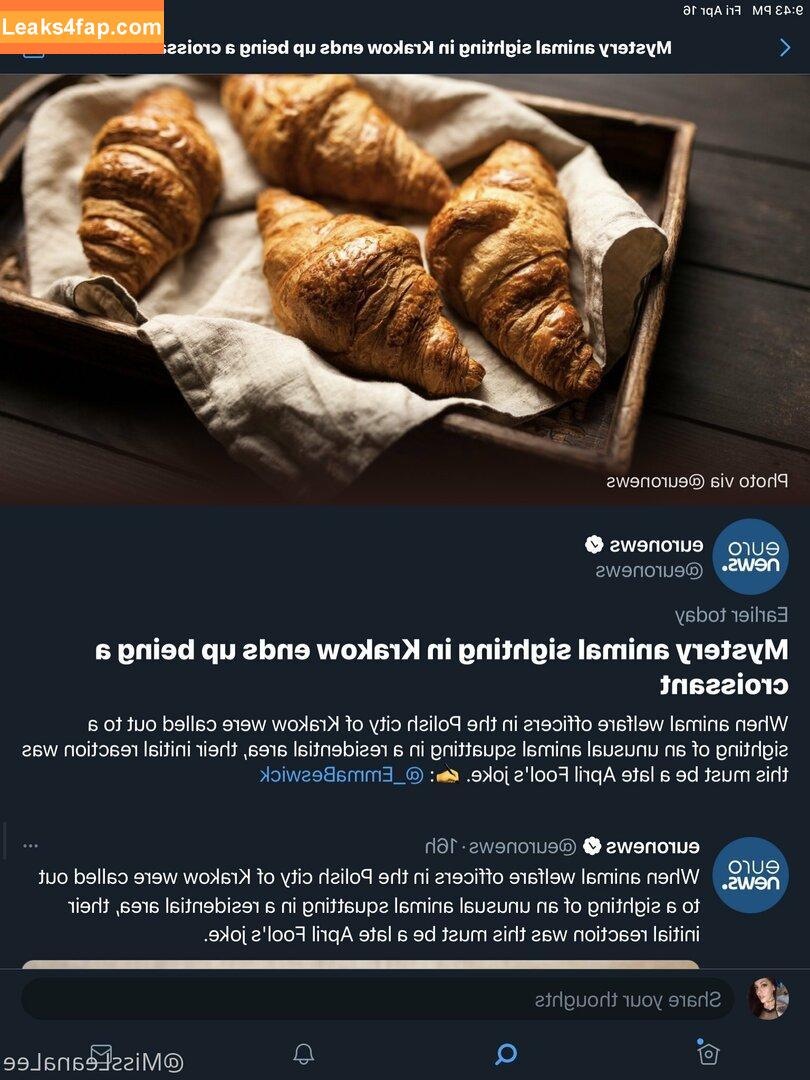Viewport: 810px width, 1080px height.
Task: Tap the Share your thoughts field
Action: [x=380, y=999]
